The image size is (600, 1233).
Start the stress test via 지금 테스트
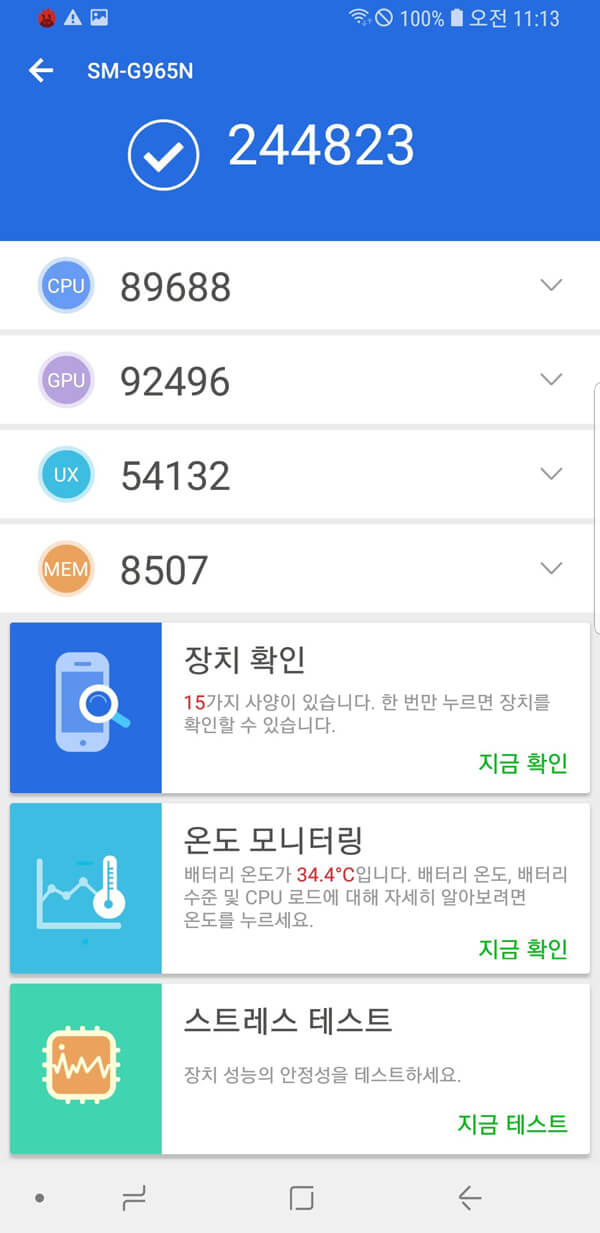pyautogui.click(x=512, y=1123)
